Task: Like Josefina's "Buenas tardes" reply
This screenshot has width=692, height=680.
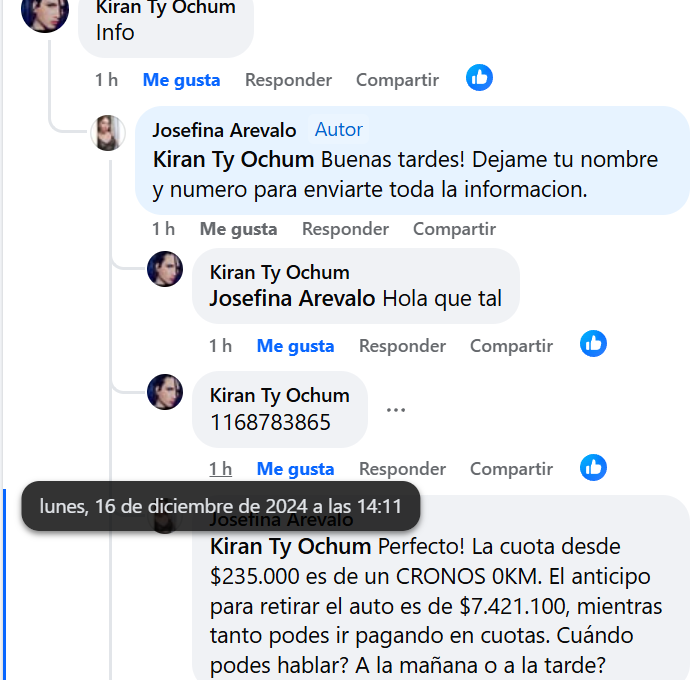Action: pos(238,229)
